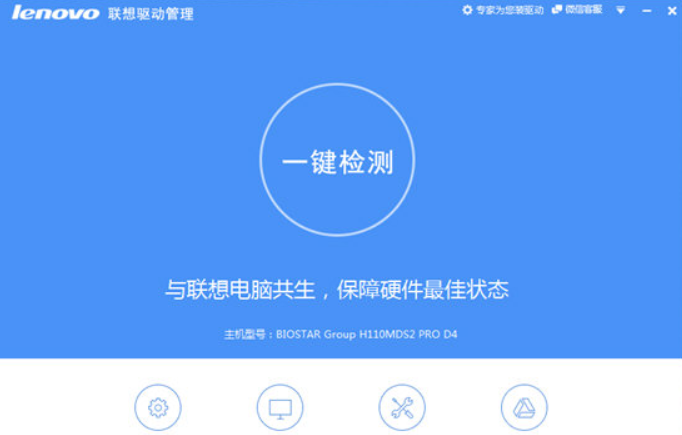Contact 微信客服 WeChat support
This screenshot has width=682, height=435.
[578, 10]
